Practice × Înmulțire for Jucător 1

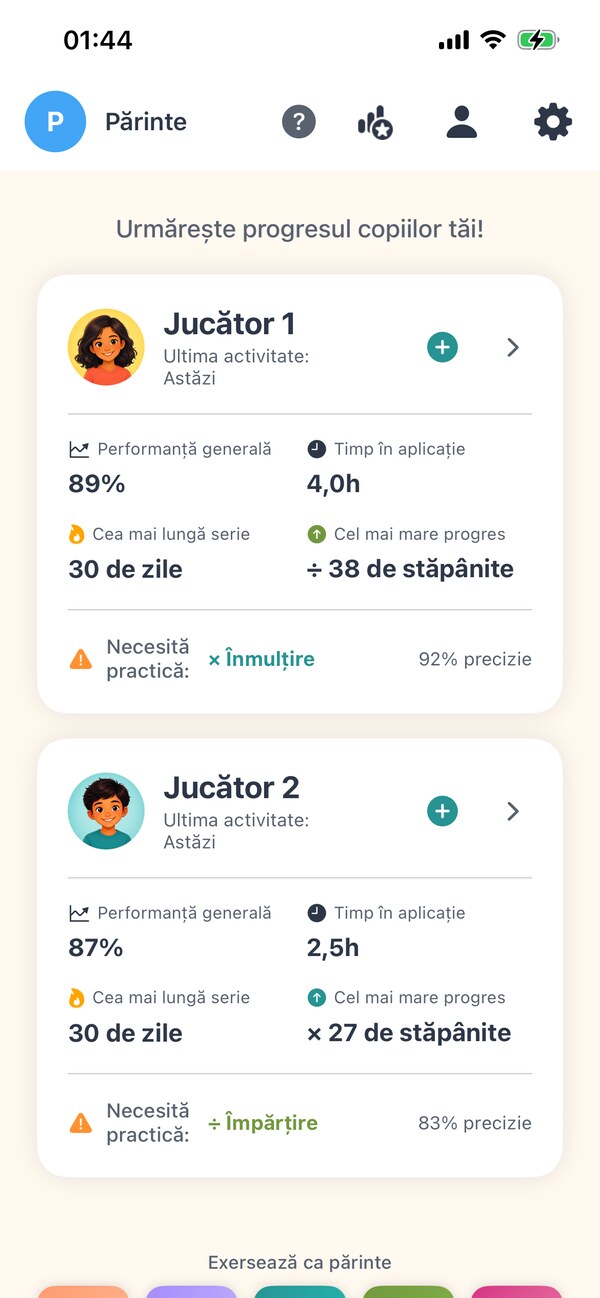pos(261,659)
